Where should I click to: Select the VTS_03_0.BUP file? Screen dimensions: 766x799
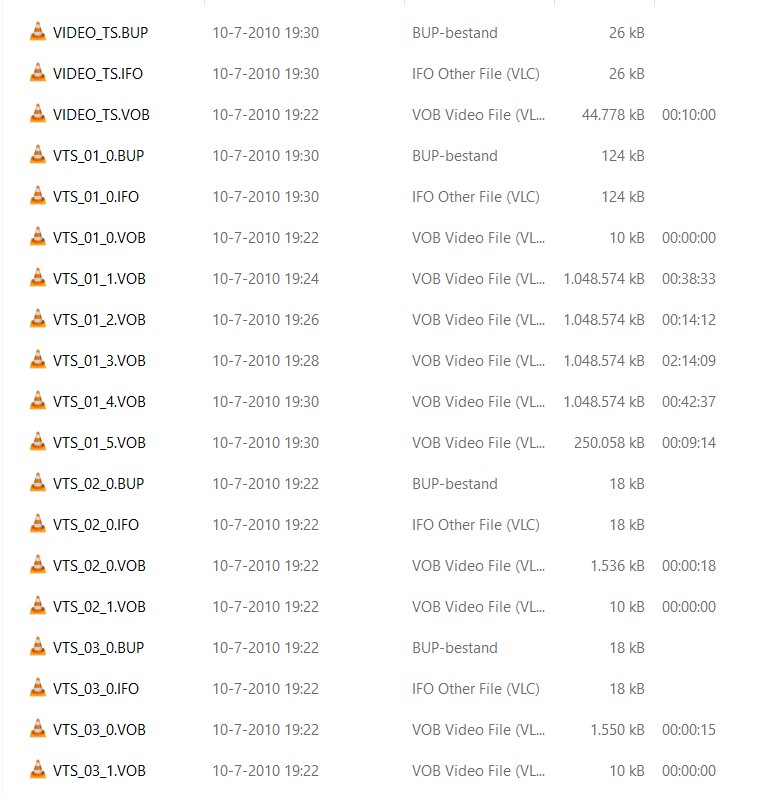point(98,648)
